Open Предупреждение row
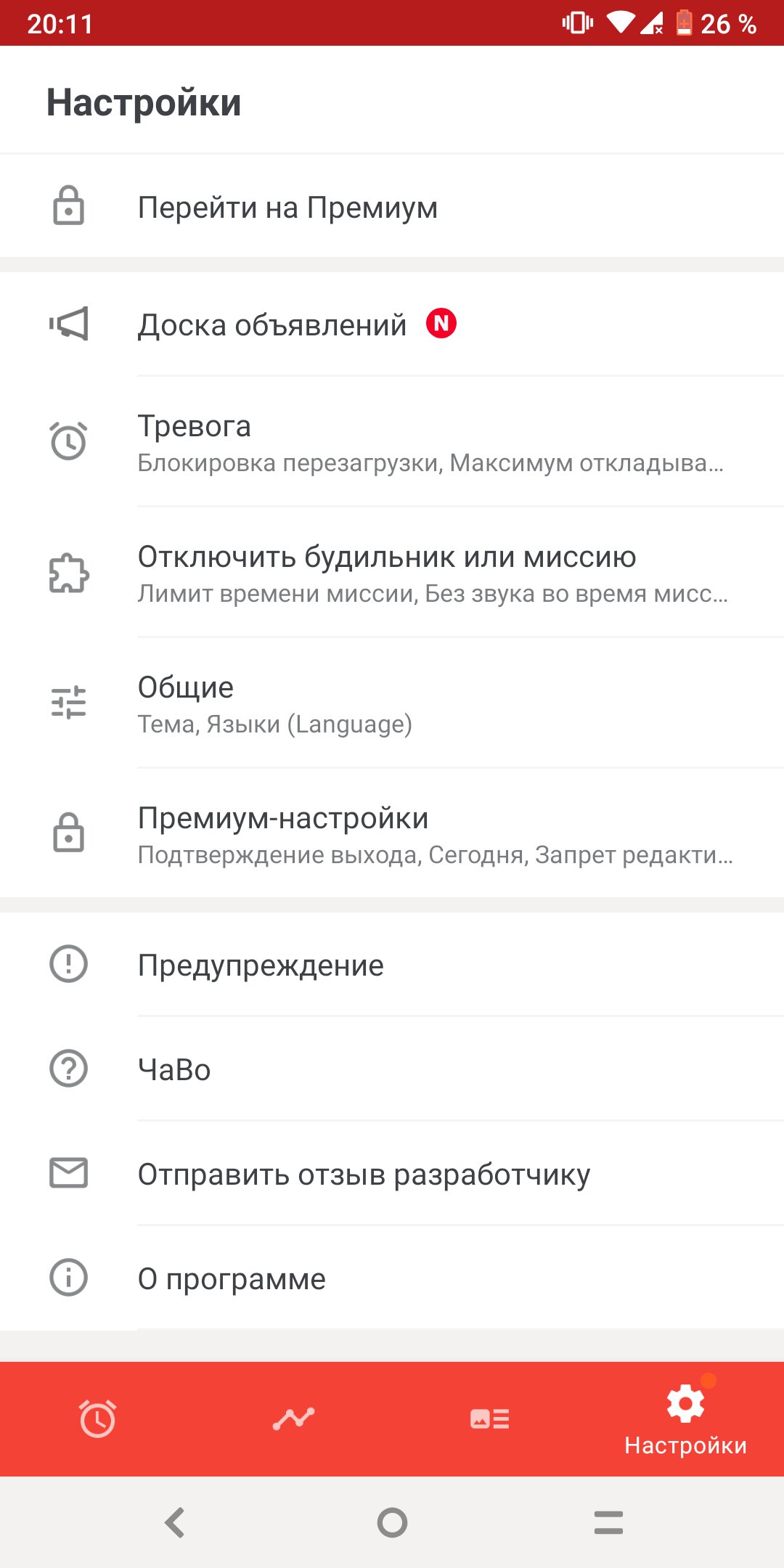 392,965
